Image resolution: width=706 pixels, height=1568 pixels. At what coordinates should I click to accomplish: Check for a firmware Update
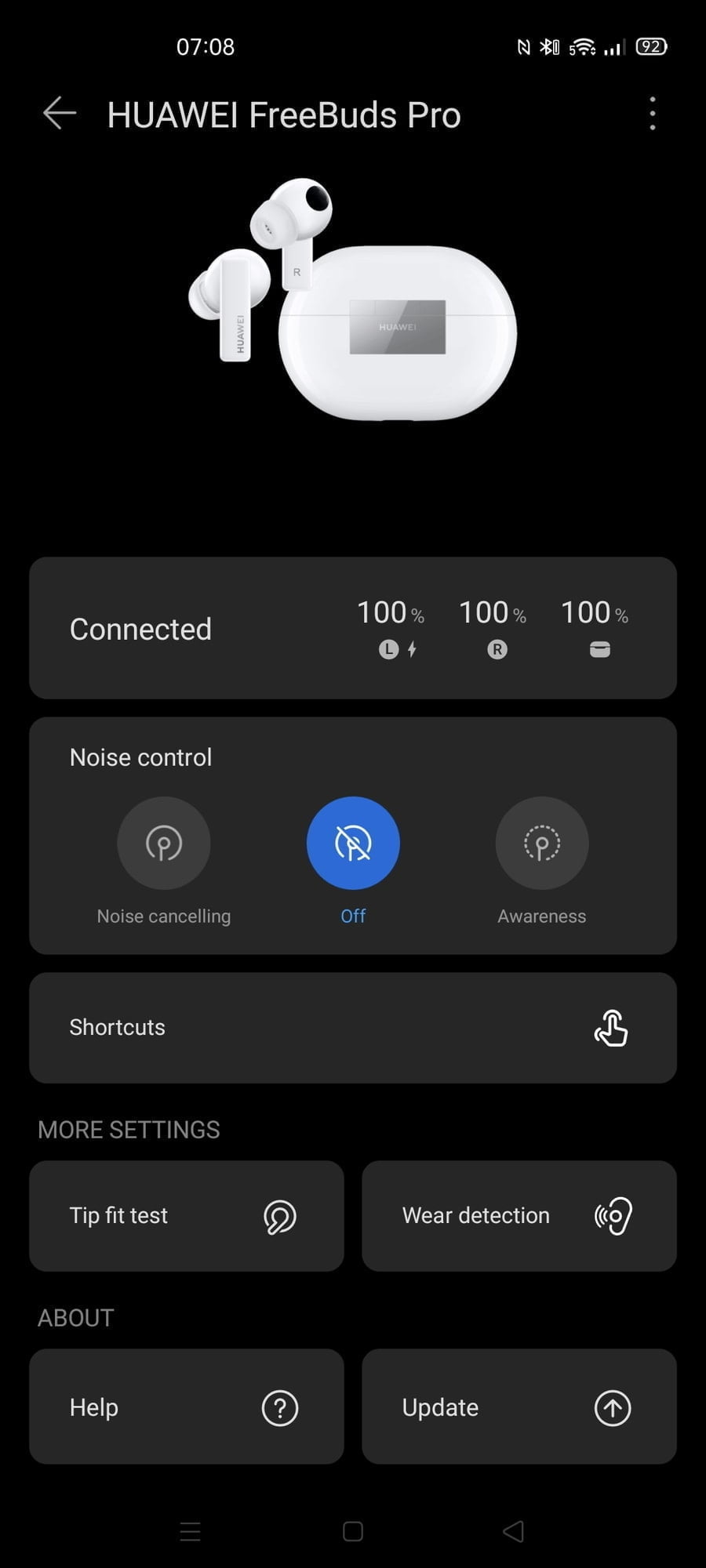(519, 1407)
